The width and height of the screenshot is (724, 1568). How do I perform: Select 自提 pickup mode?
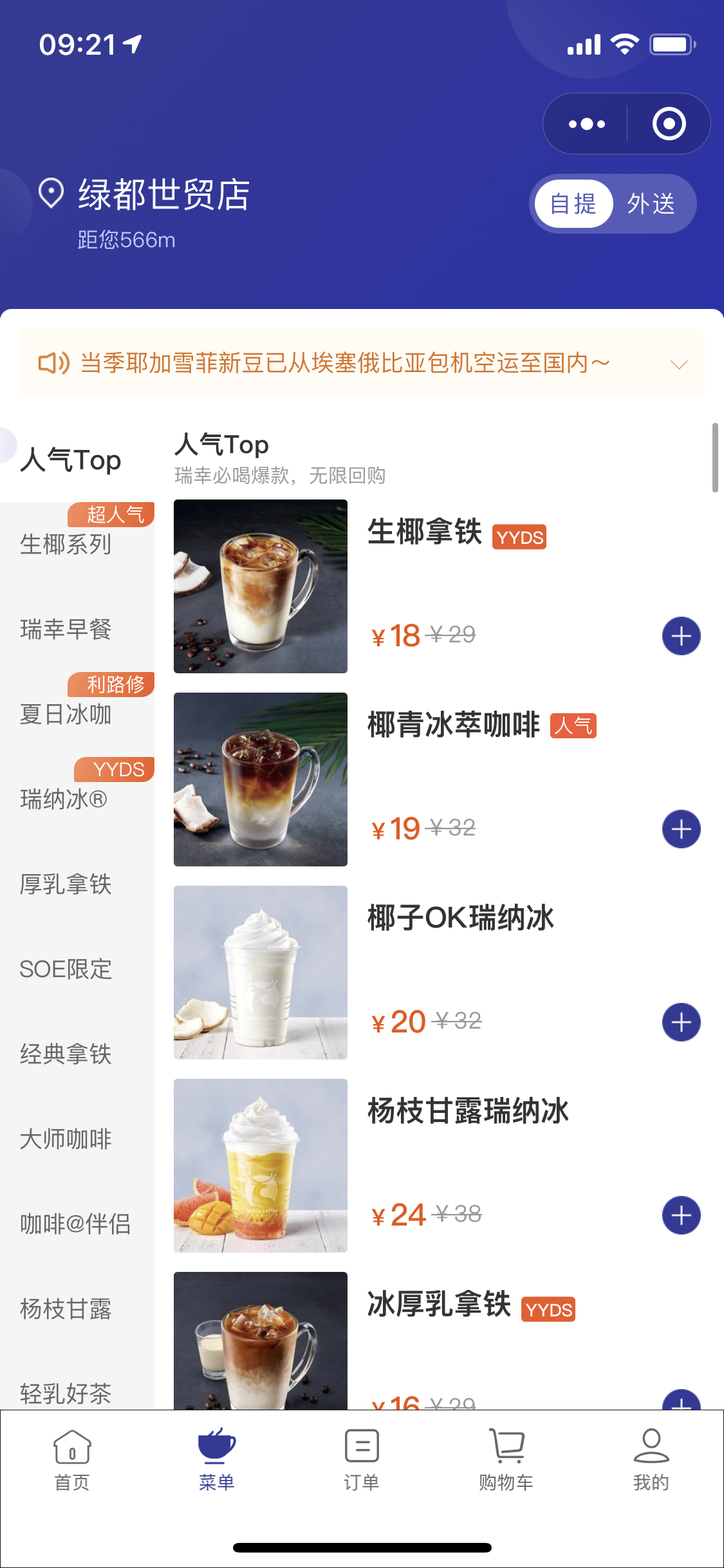pos(573,204)
